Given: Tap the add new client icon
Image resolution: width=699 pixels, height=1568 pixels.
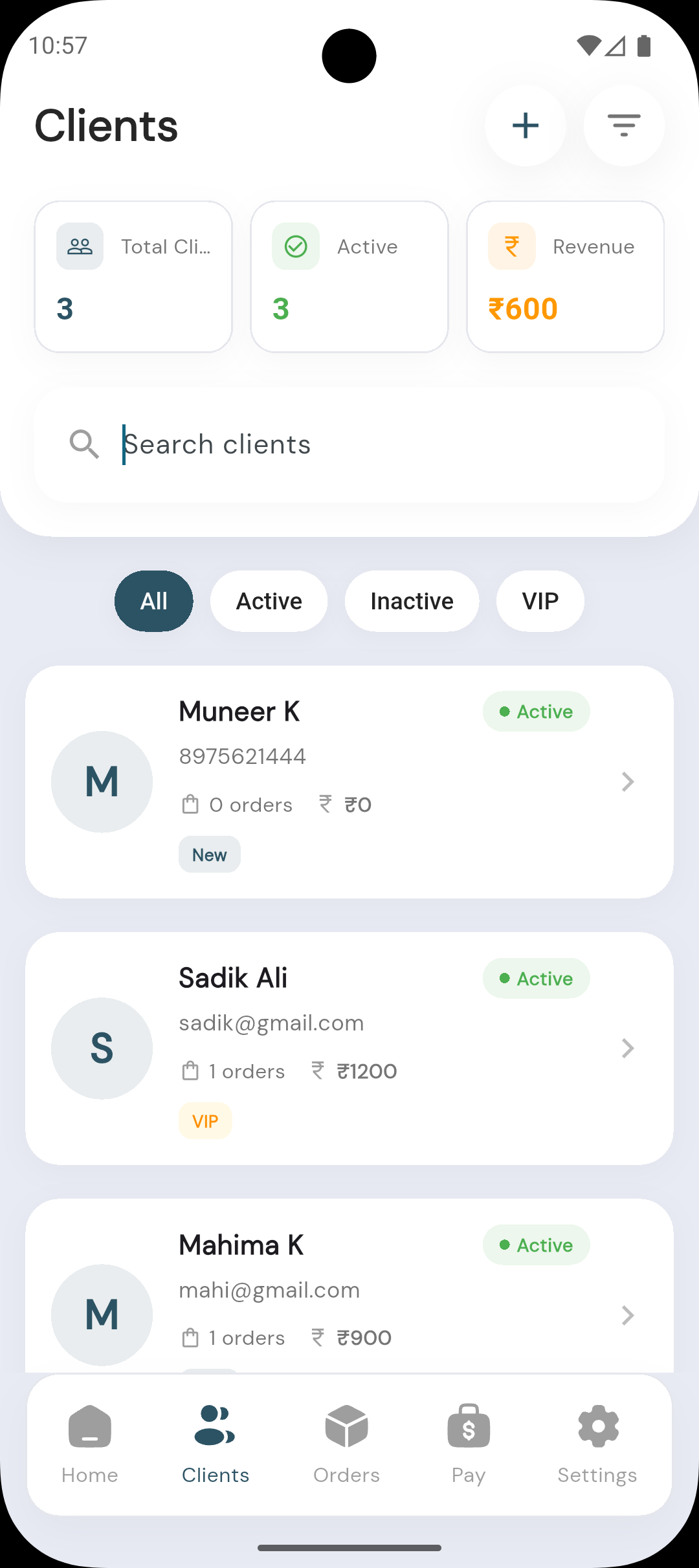Looking at the screenshot, I should (525, 125).
